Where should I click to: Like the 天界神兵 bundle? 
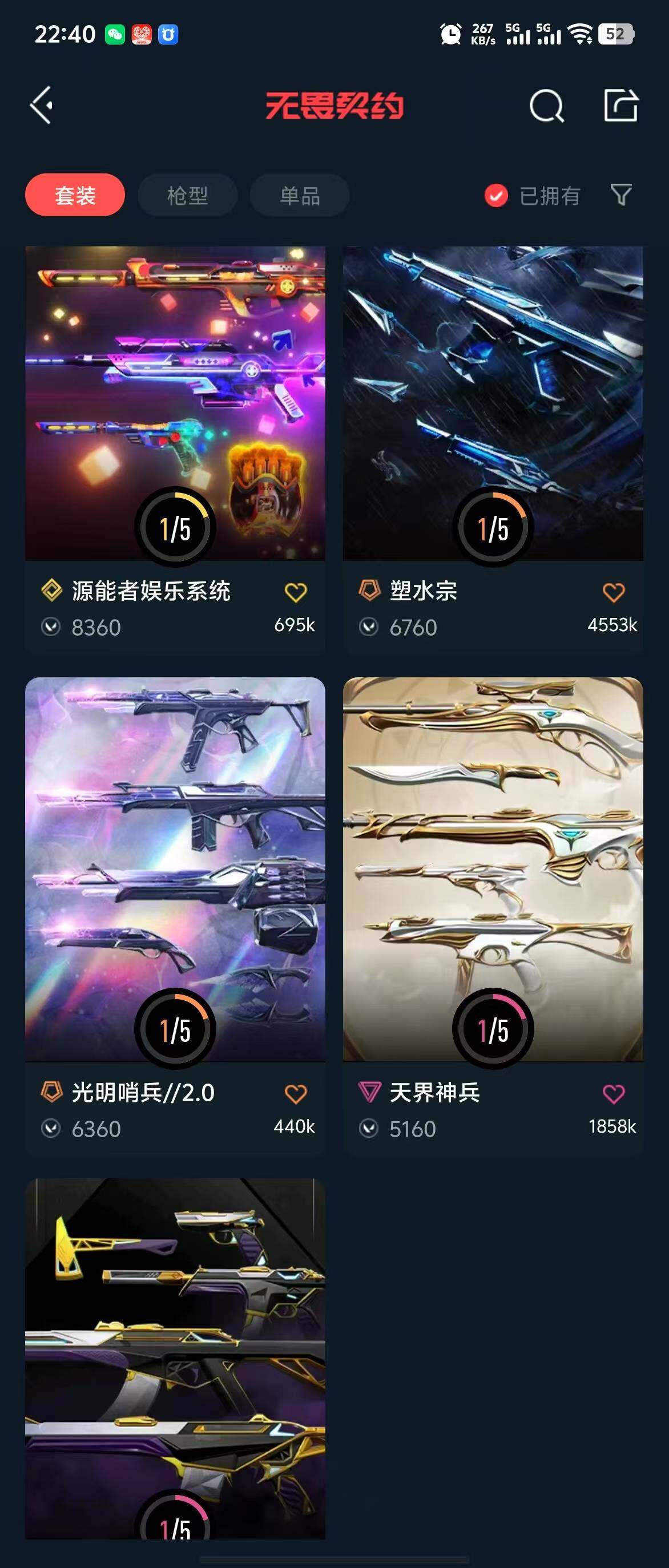pos(613,1094)
